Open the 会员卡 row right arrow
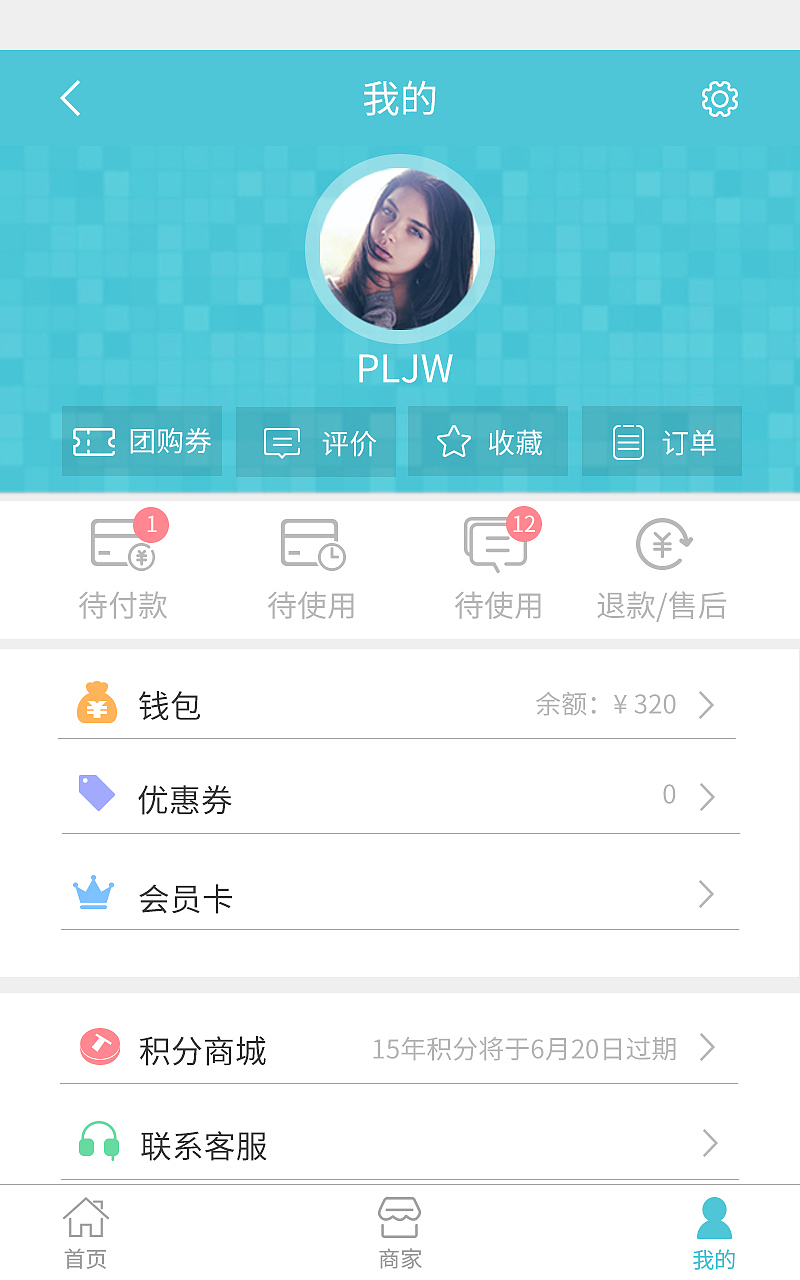Image resolution: width=800 pixels, height=1280 pixels. tap(708, 893)
